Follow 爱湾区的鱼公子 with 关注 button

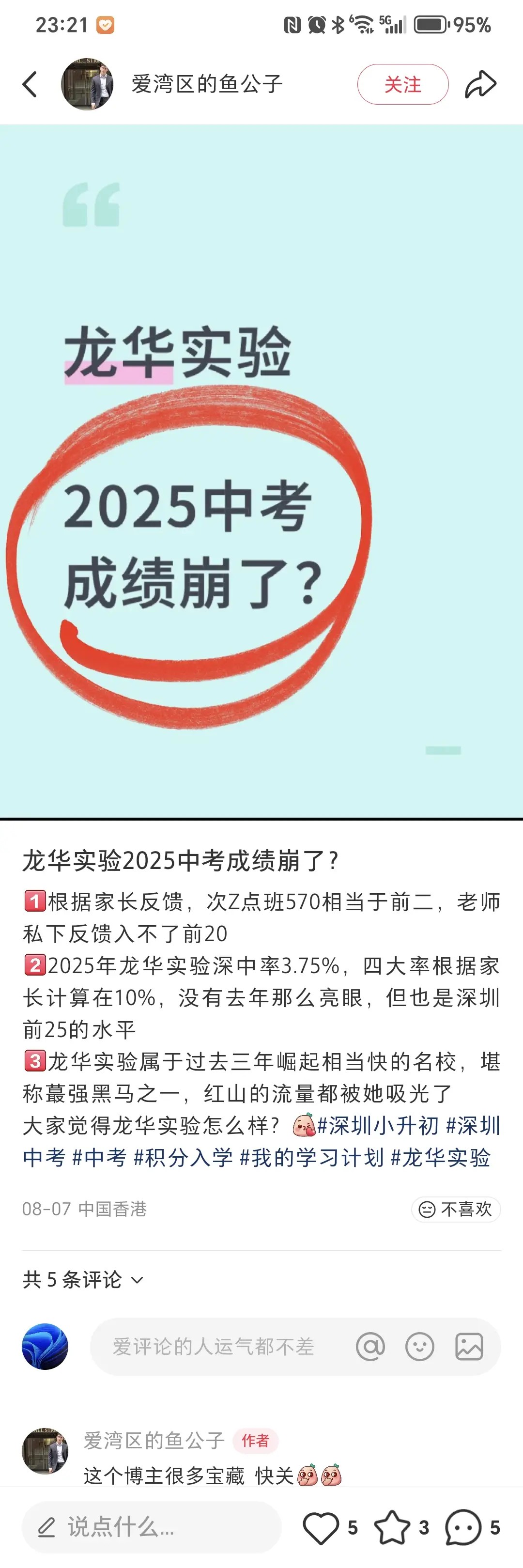402,84
